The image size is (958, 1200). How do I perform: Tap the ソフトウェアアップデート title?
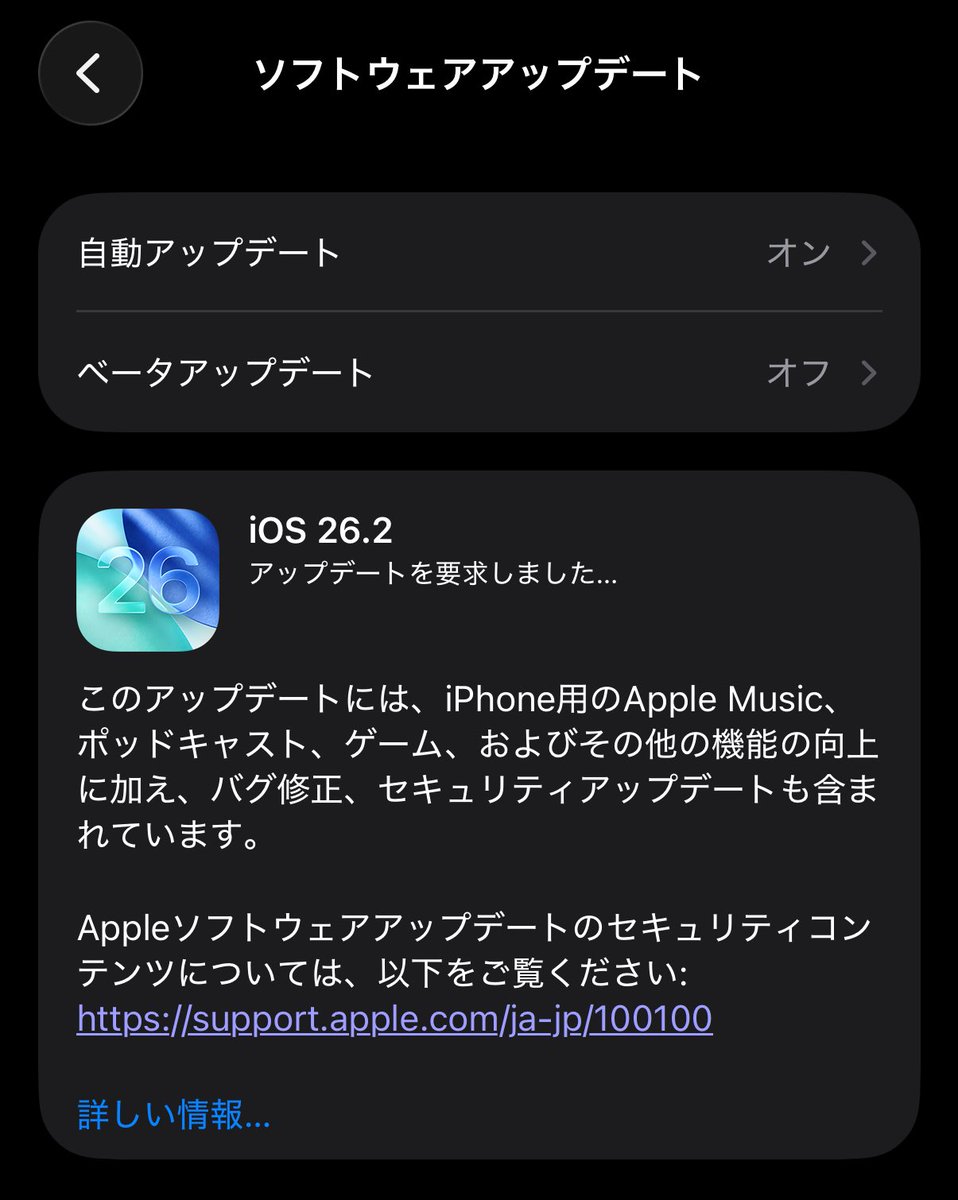point(479,72)
